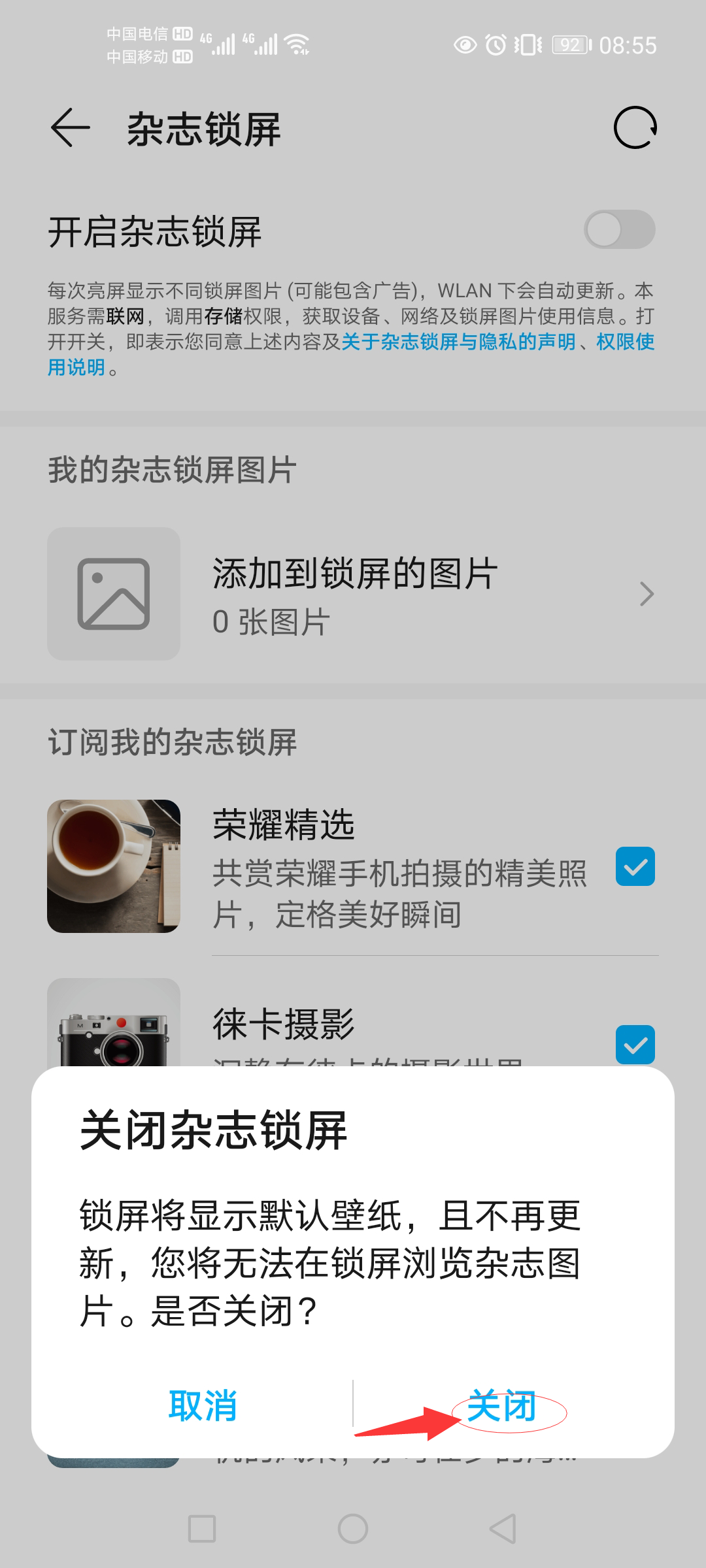
Task: Open 关于杂志锁屏与隐私的声明 link
Action: [x=458, y=342]
